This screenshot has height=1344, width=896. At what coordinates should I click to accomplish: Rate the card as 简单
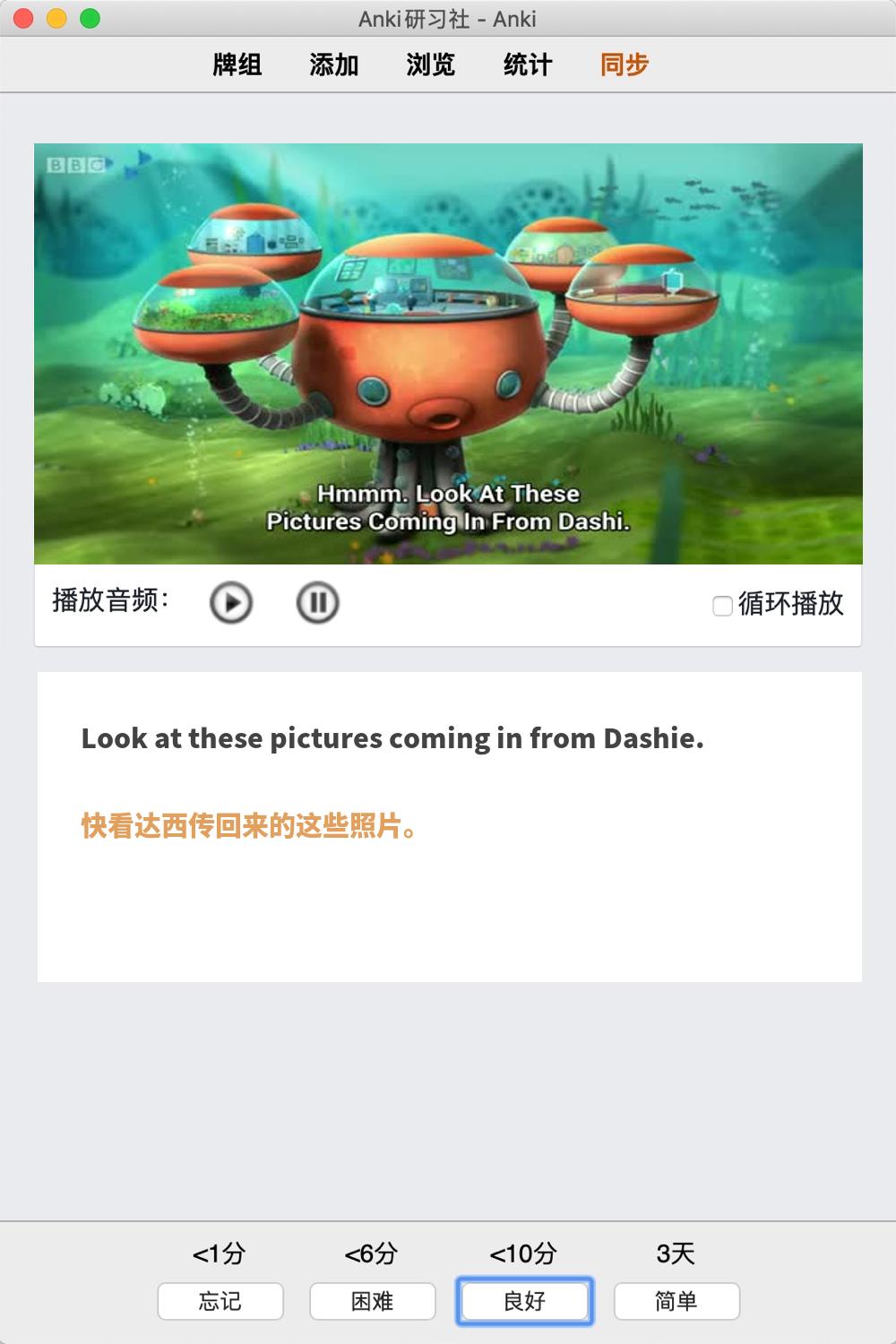click(x=676, y=1301)
